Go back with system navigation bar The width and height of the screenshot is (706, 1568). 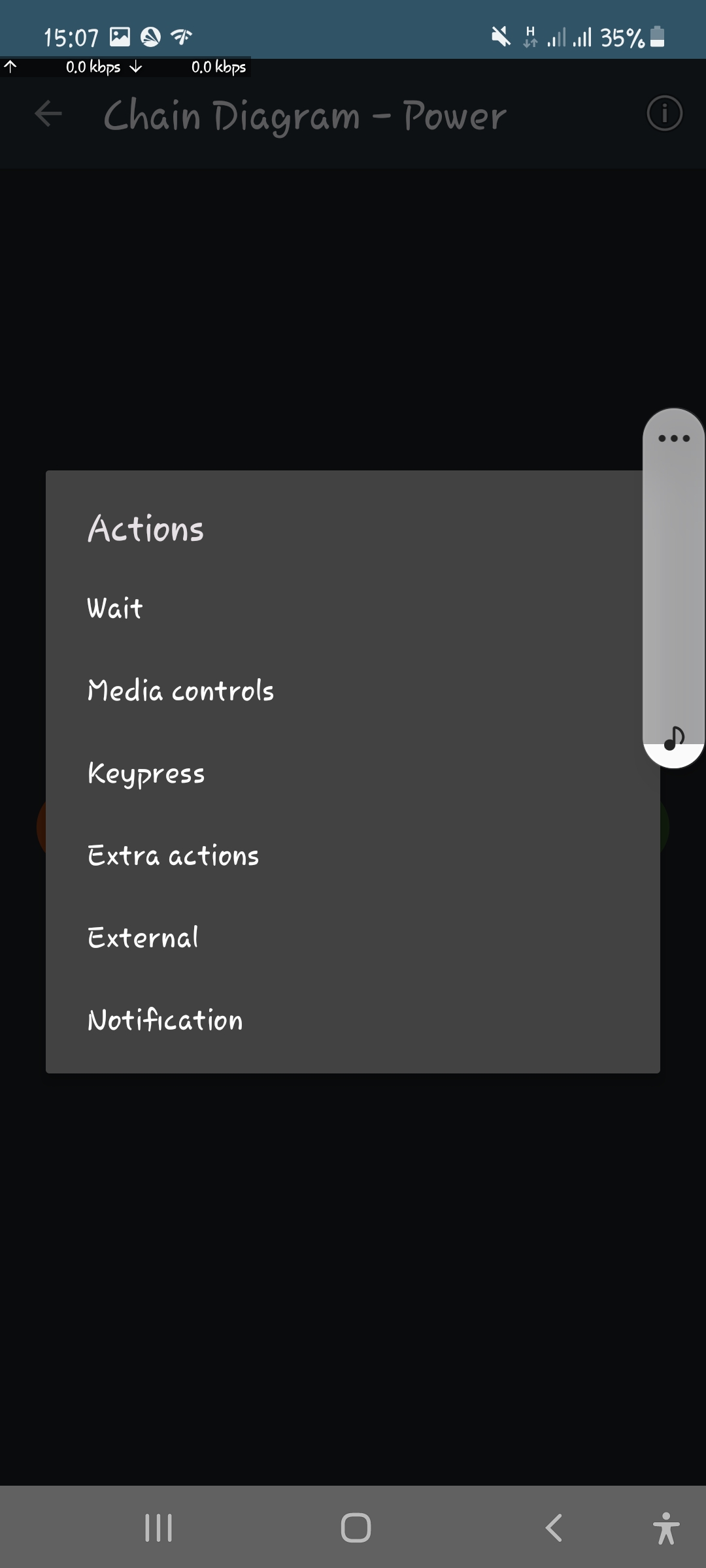[x=554, y=1528]
